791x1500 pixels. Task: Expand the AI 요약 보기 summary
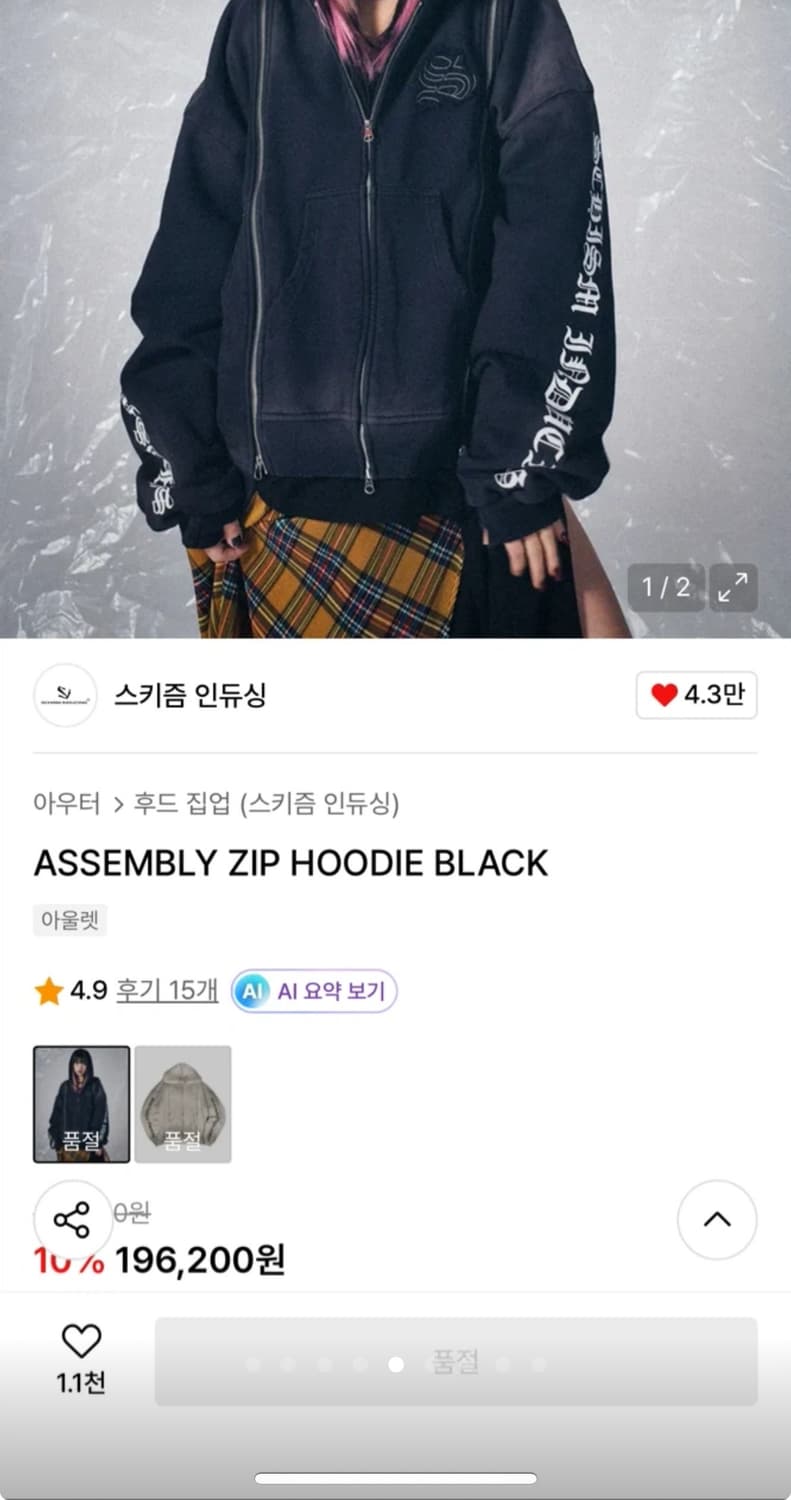click(313, 991)
